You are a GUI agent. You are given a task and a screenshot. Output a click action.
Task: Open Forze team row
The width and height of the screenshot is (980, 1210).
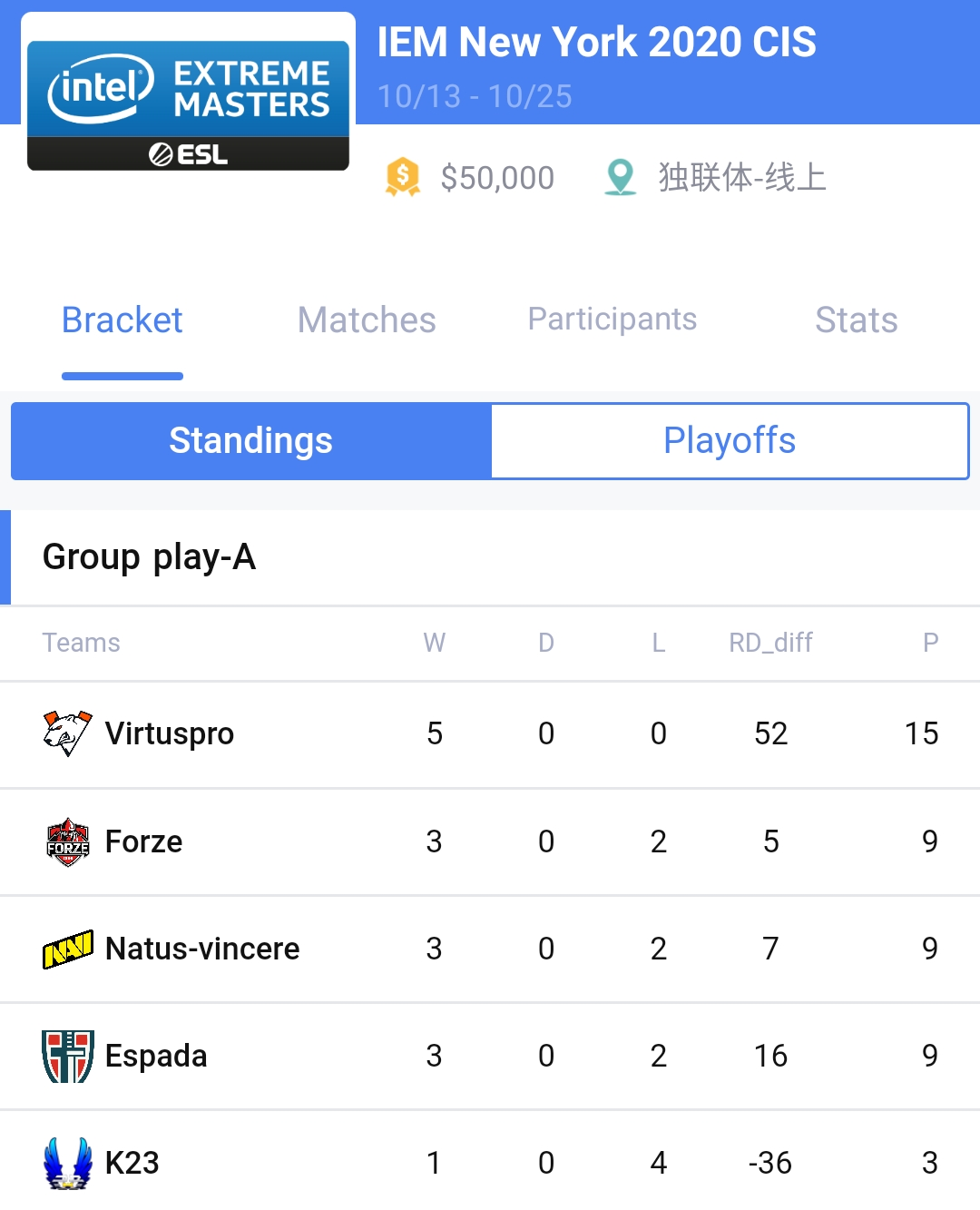point(143,841)
